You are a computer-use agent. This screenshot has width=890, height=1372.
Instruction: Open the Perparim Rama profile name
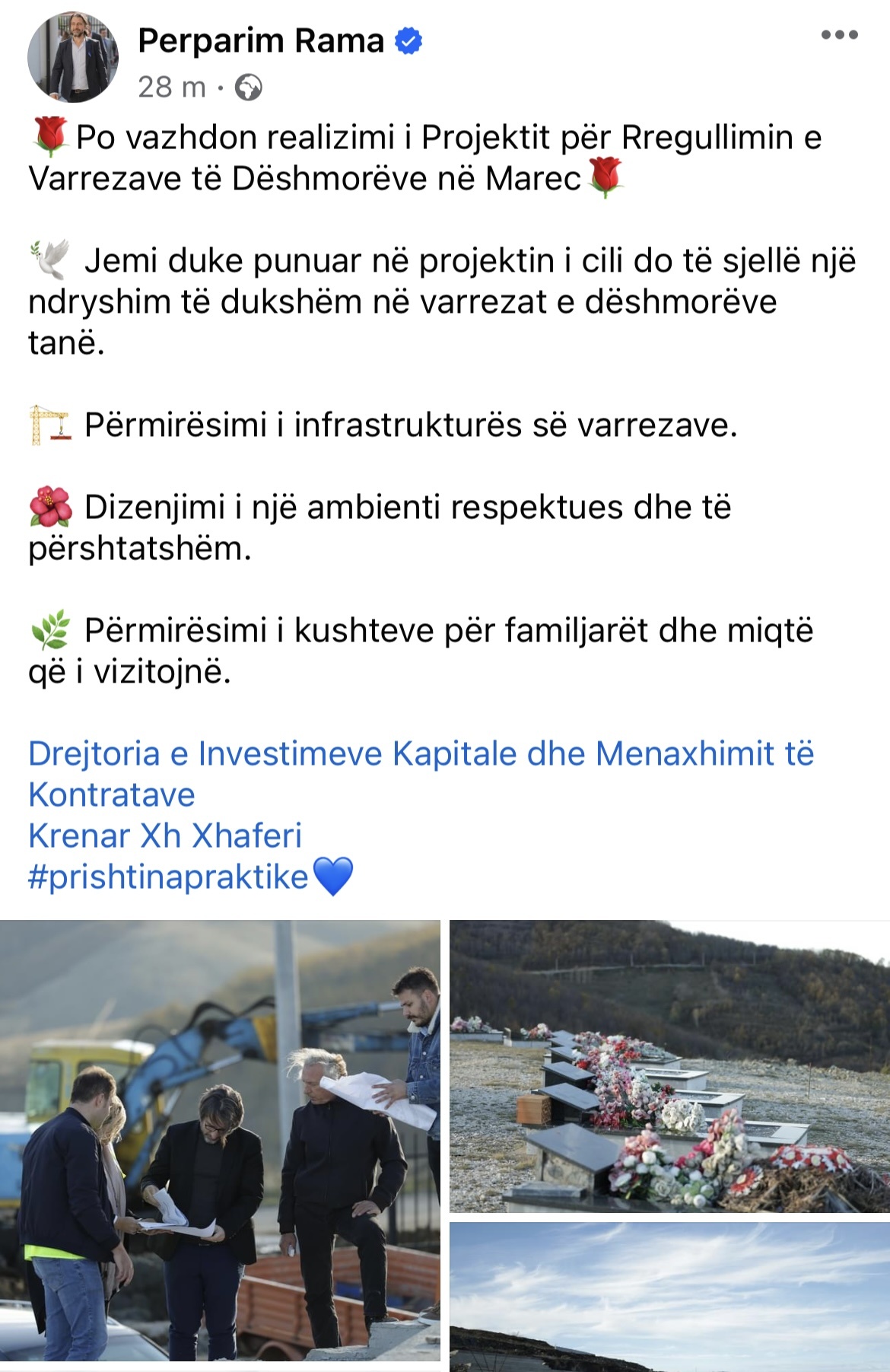point(261,40)
